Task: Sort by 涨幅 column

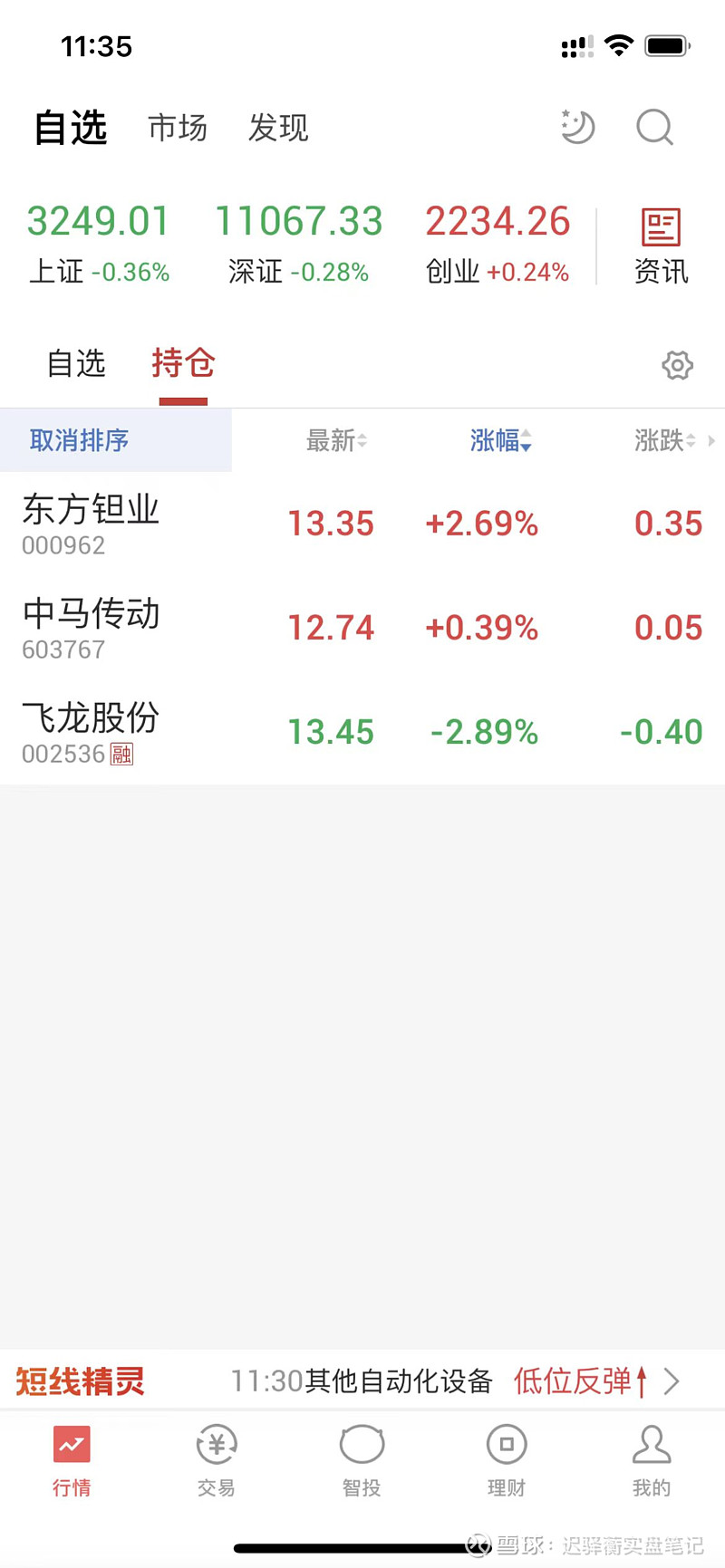Action: (x=500, y=440)
